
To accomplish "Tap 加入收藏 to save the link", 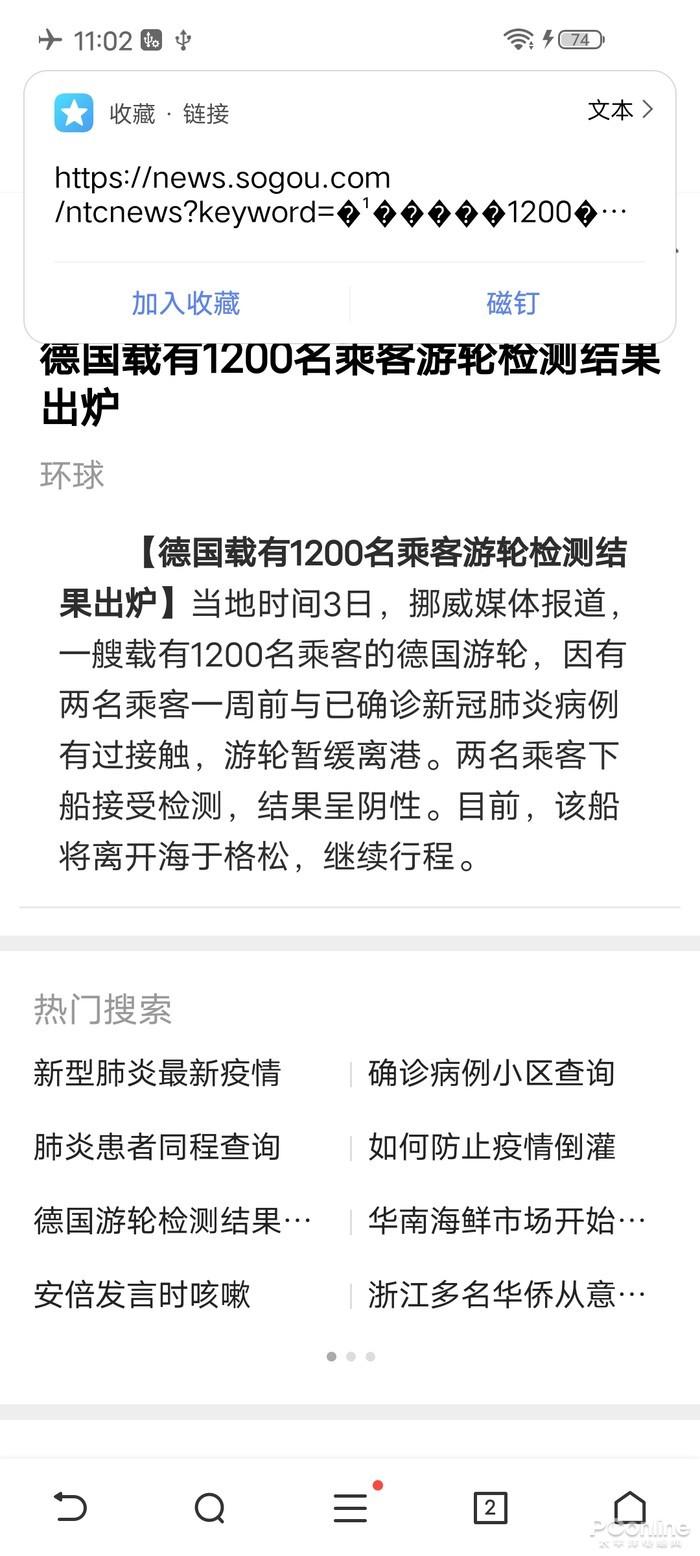I will (186, 303).
